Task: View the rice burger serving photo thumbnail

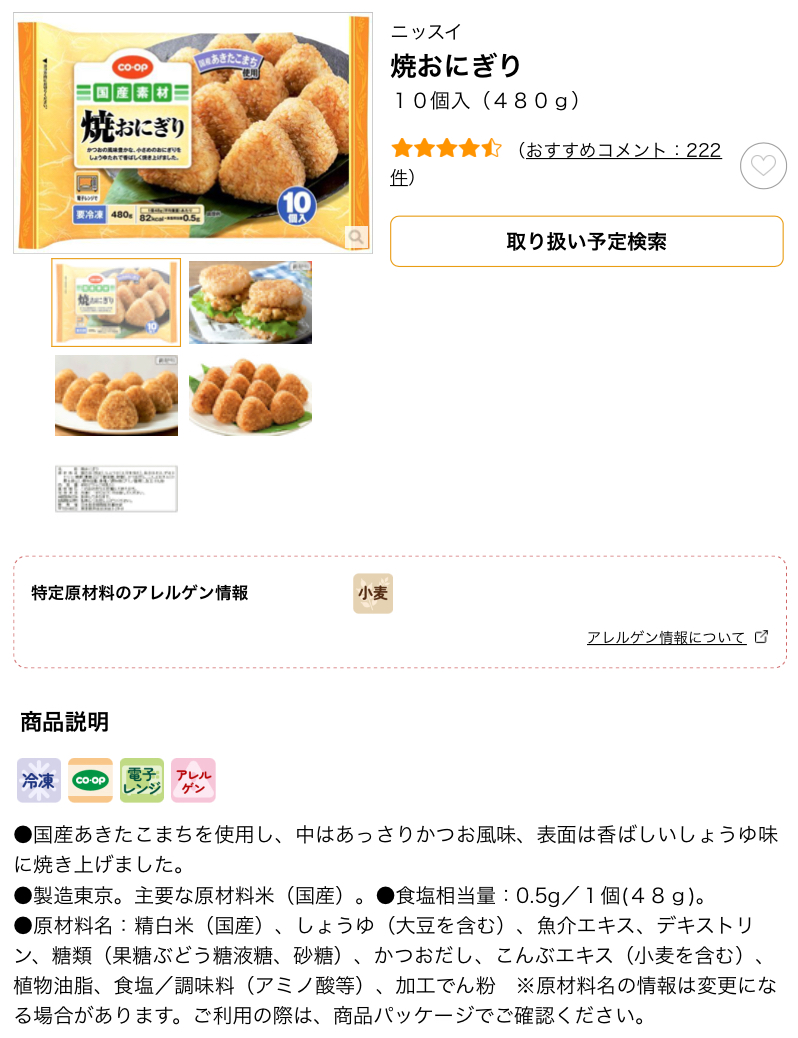Action: tap(250, 302)
